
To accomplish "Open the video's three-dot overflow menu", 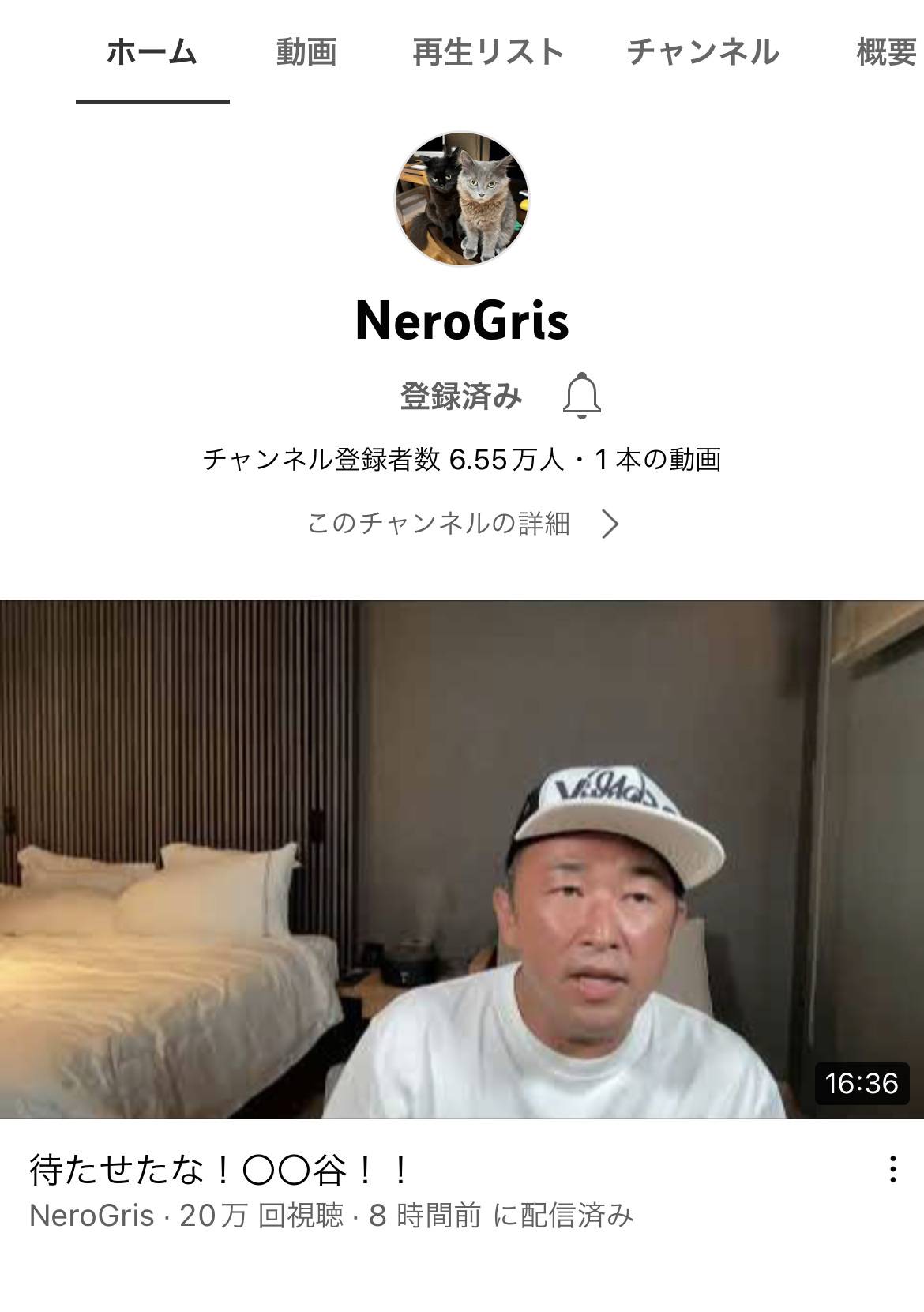I will click(892, 1169).
